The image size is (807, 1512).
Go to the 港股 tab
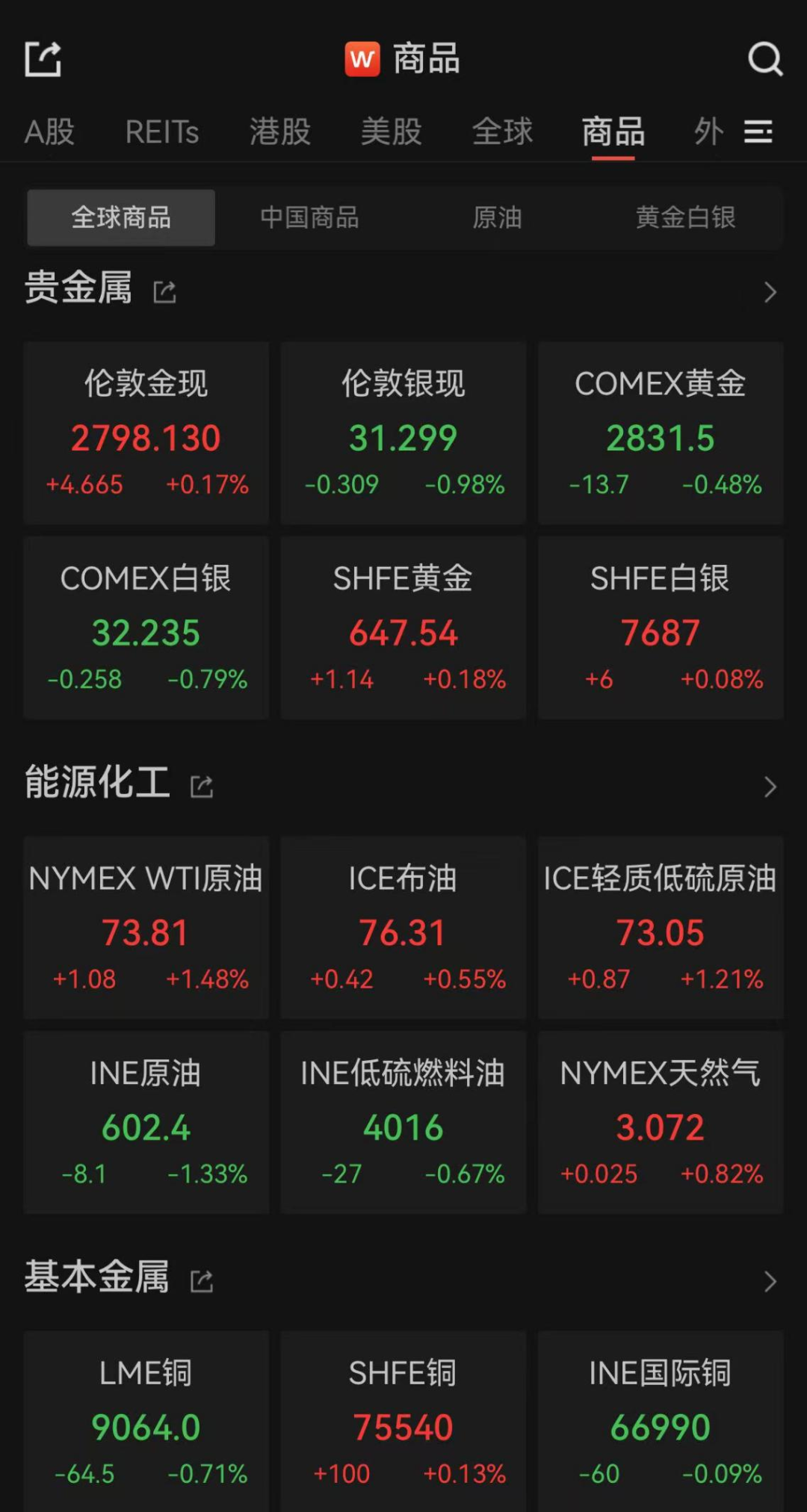280,132
